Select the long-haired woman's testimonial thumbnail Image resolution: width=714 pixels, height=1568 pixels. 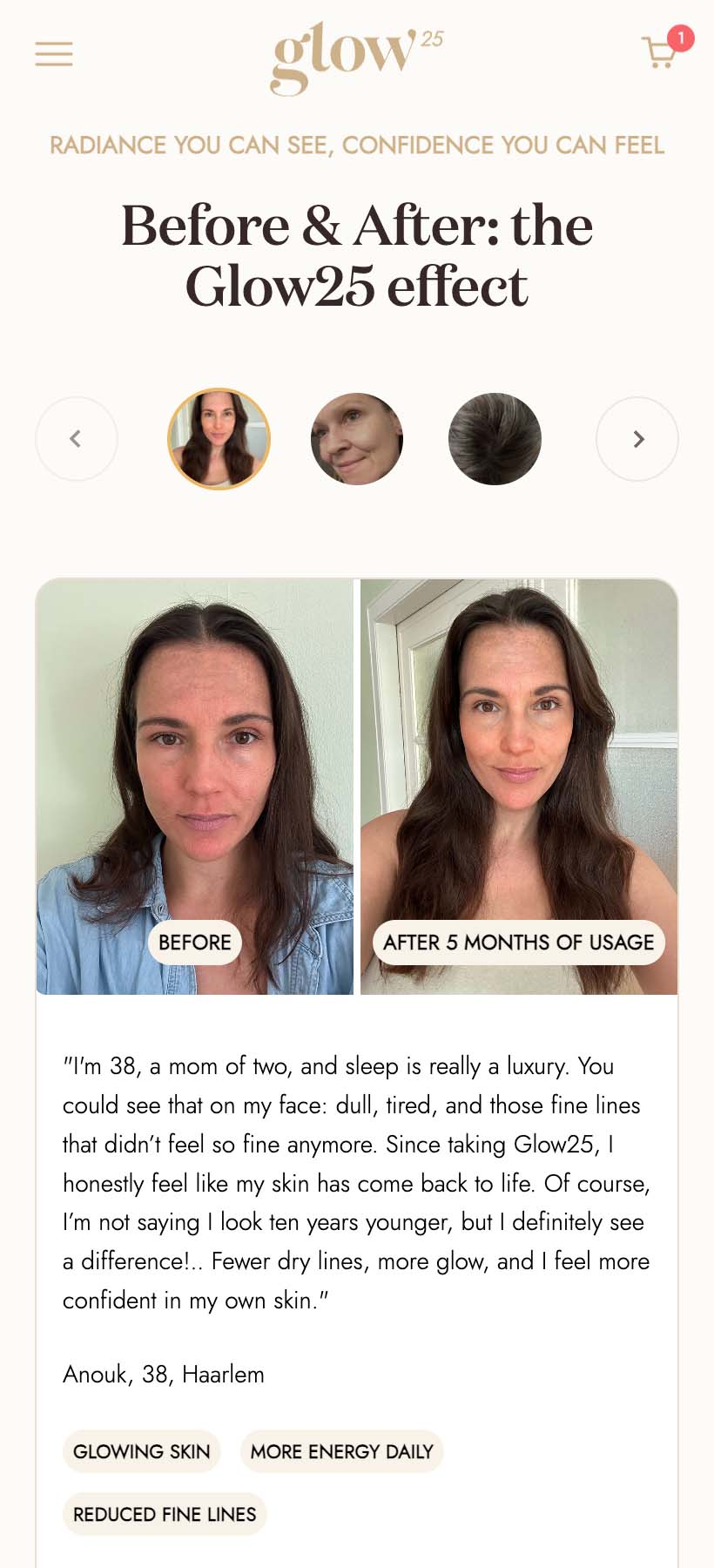click(x=219, y=439)
